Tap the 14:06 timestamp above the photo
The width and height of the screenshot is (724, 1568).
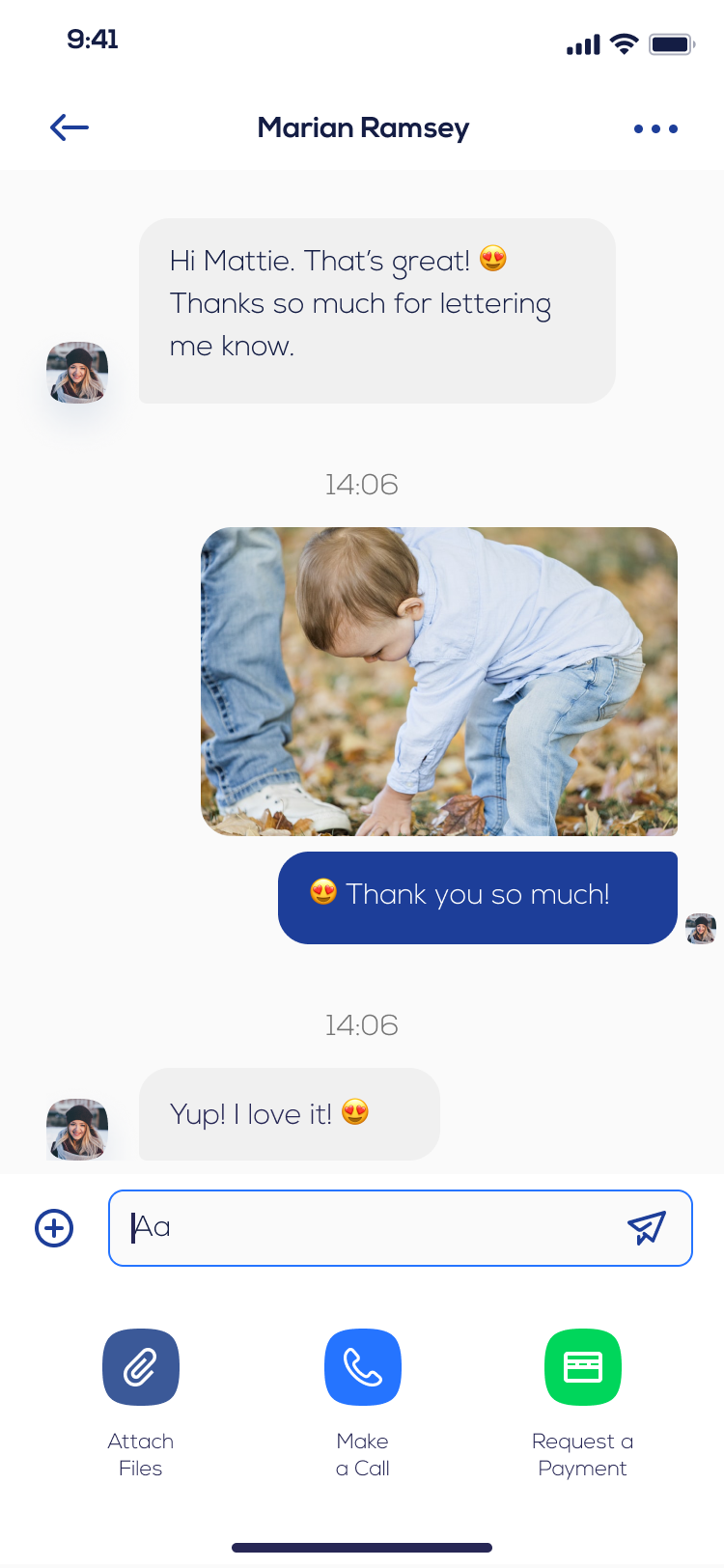[362, 486]
